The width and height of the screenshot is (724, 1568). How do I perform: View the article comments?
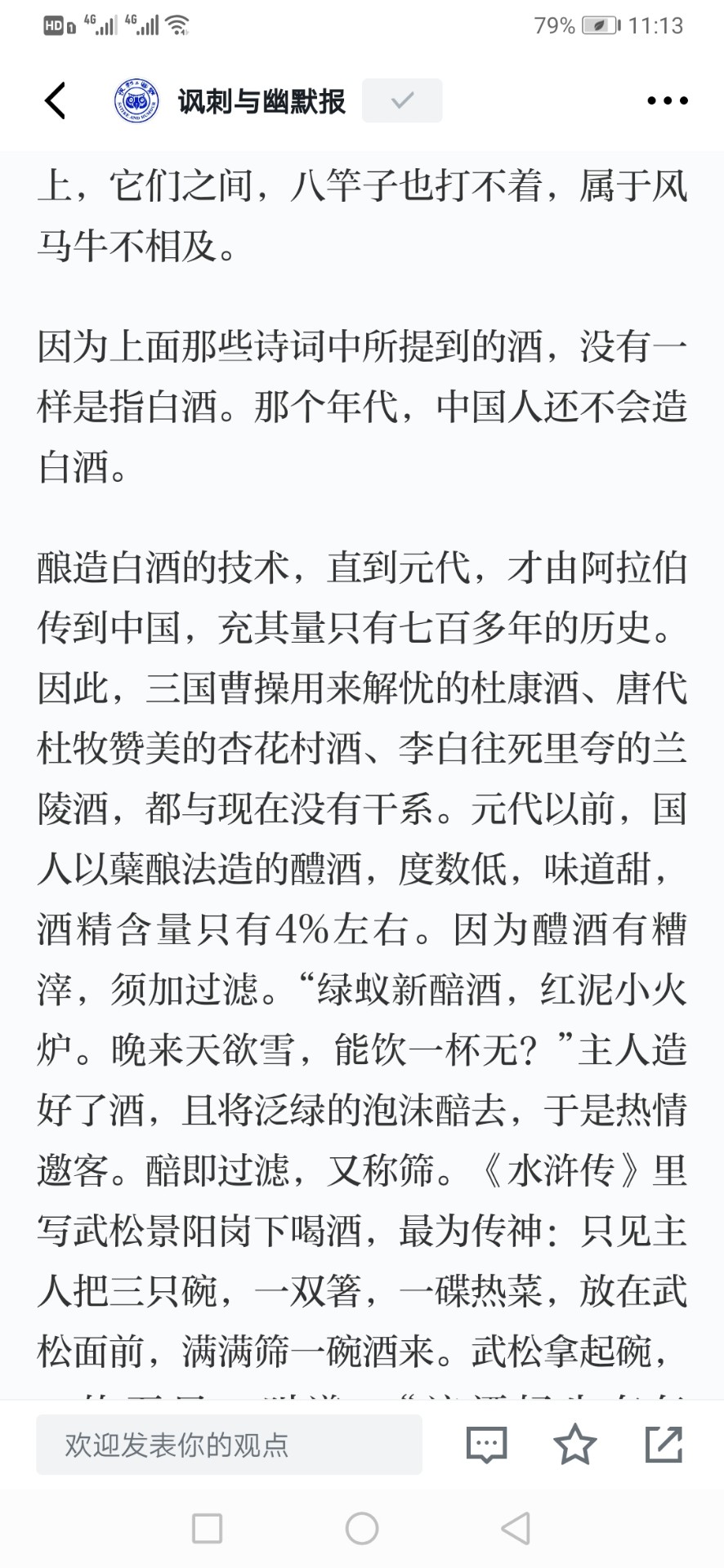(x=487, y=1445)
